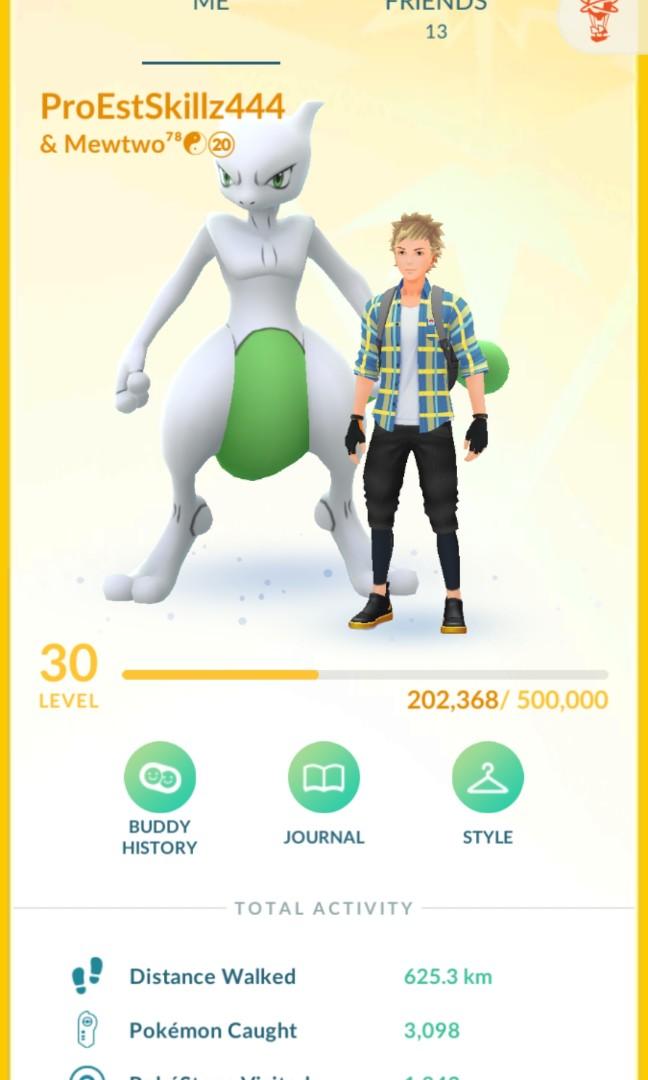Tap the Mewtwo buddy Pokémon

(250, 380)
